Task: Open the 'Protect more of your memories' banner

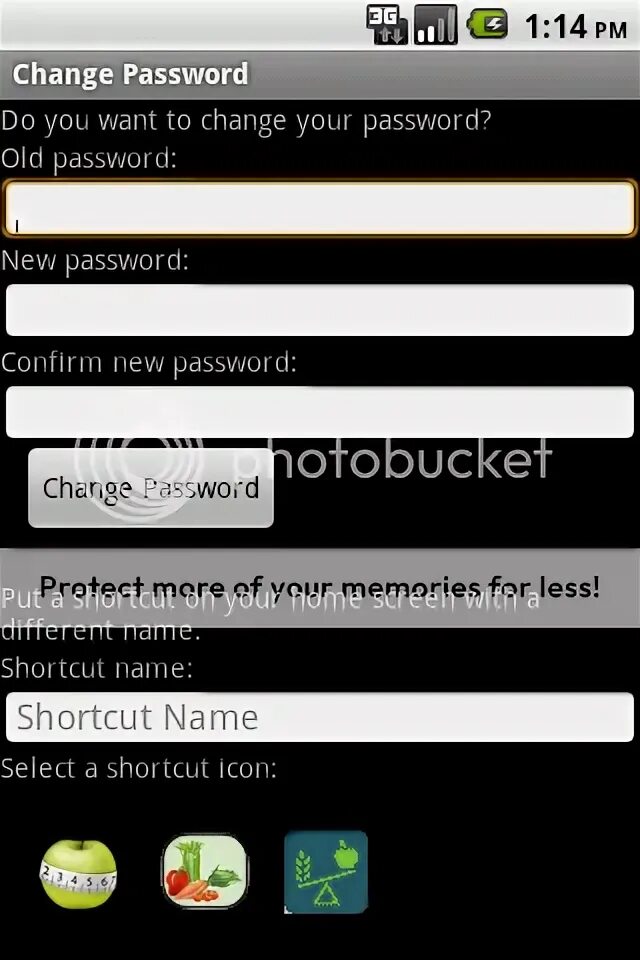Action: point(320,588)
